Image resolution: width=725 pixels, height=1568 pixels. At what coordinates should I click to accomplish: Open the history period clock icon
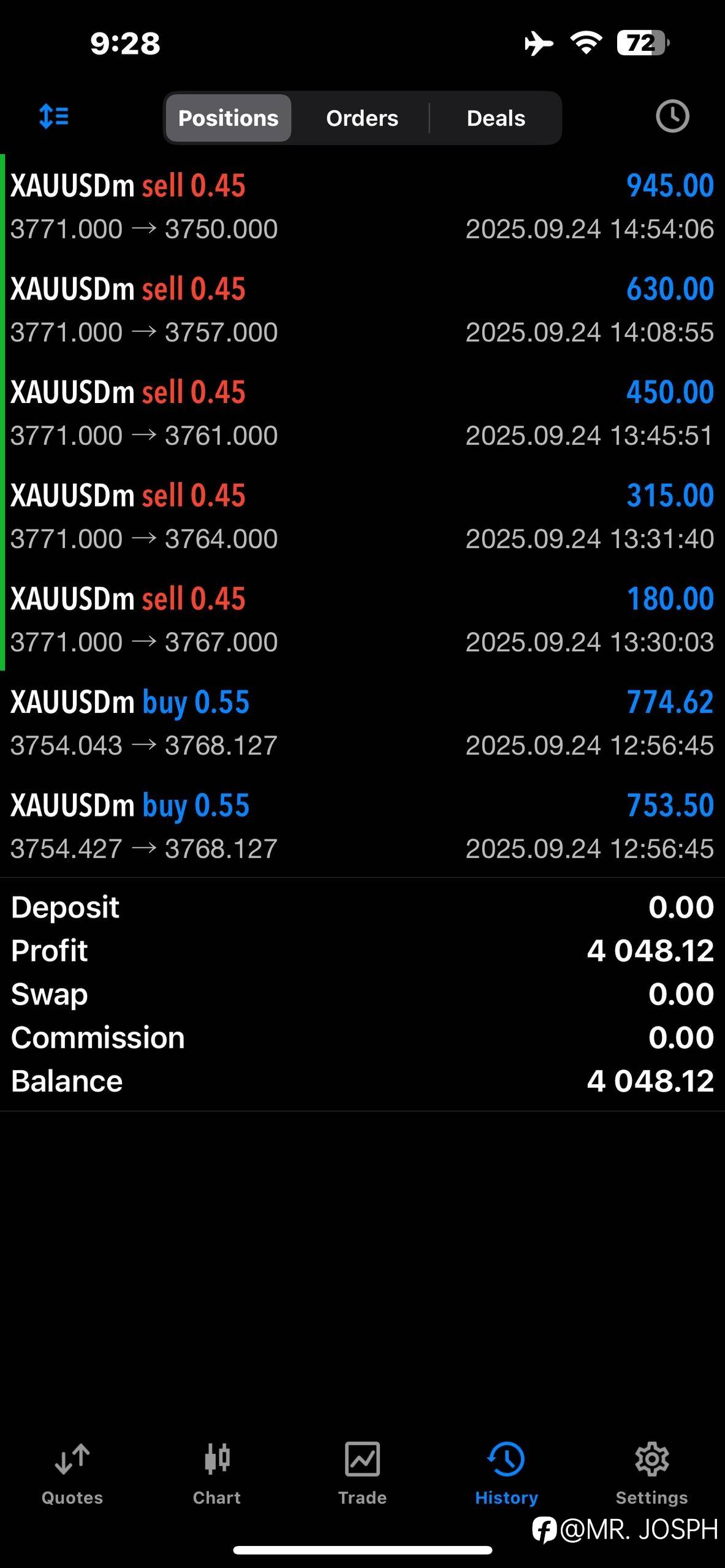[x=672, y=116]
